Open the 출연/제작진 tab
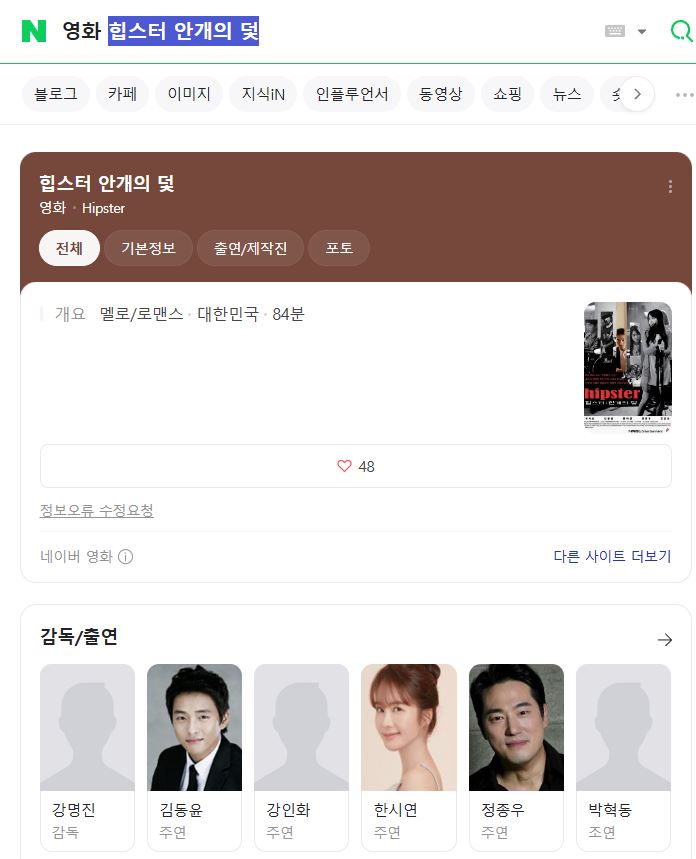This screenshot has height=859, width=696. click(x=250, y=248)
